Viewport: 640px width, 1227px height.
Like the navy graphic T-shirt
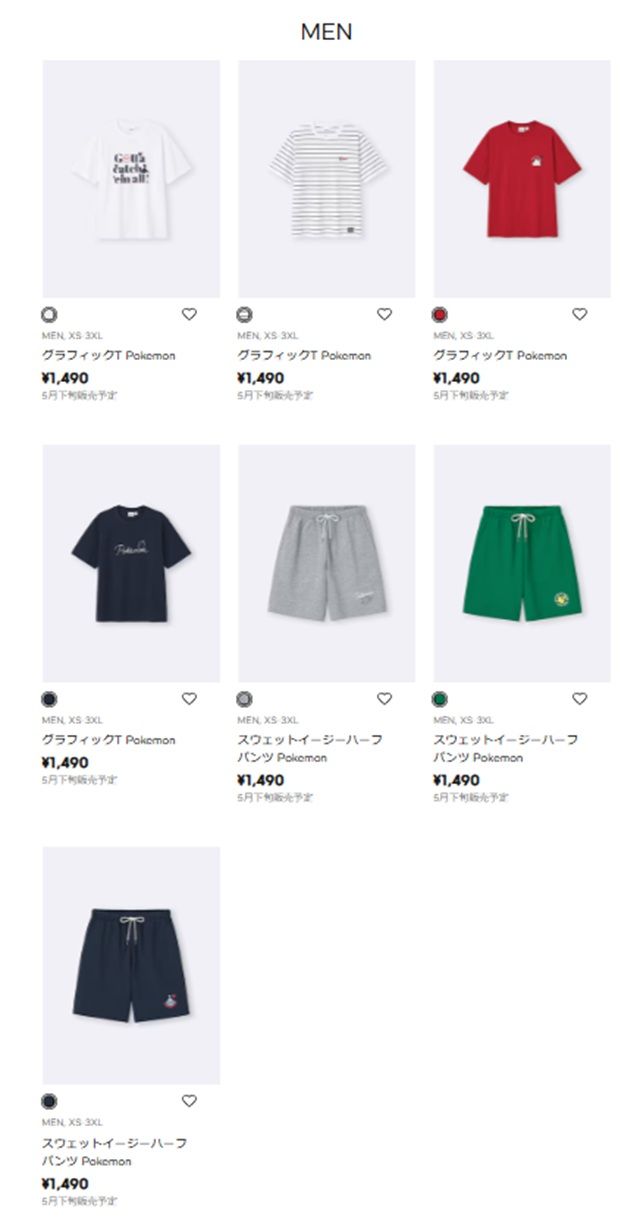click(189, 699)
